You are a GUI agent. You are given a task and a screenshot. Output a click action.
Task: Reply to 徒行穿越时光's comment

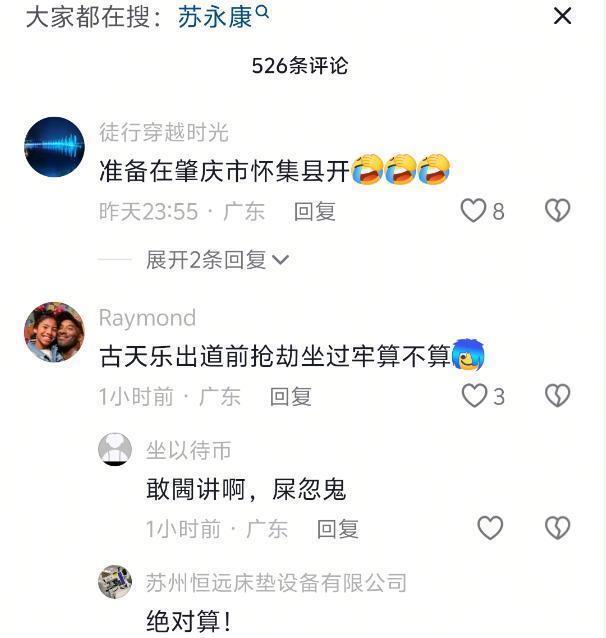point(314,212)
